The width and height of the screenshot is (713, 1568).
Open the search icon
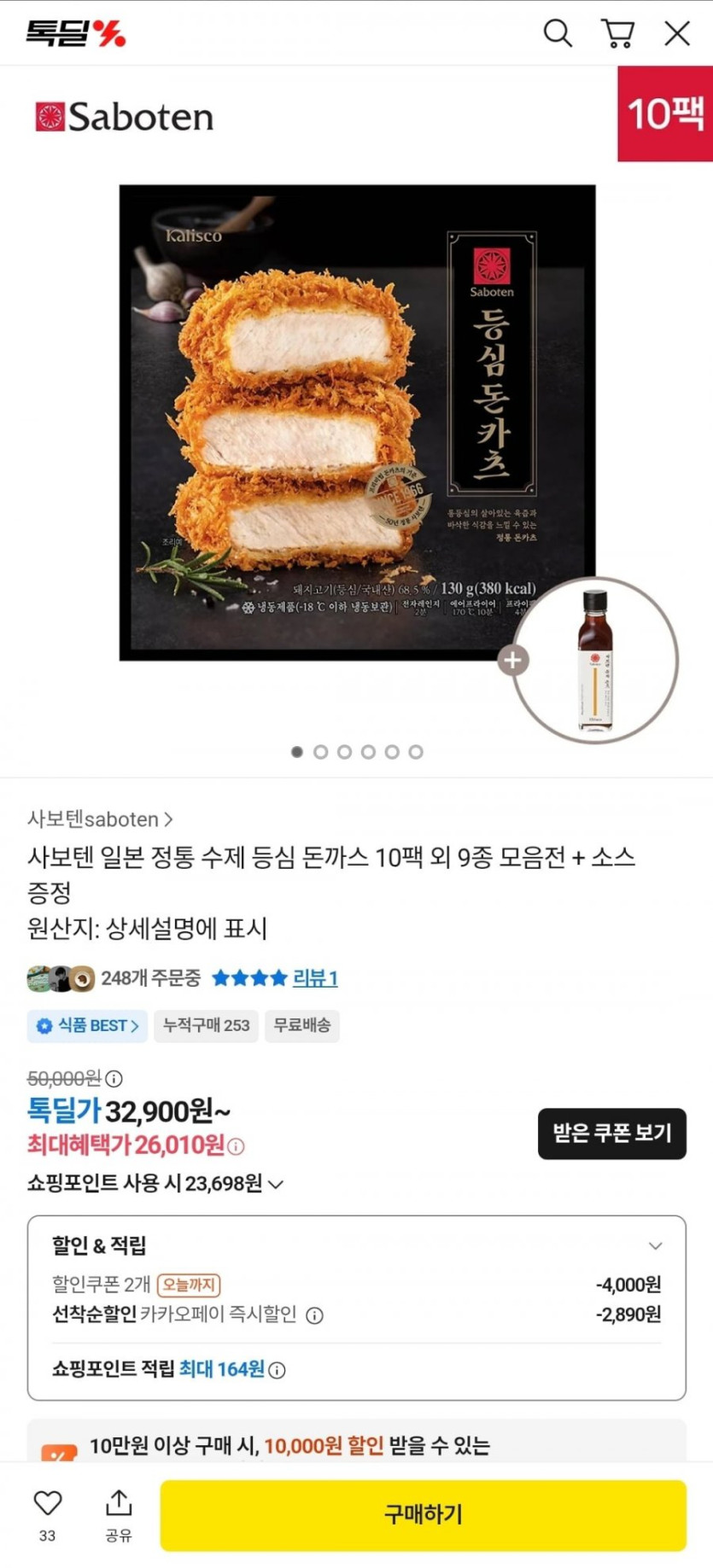click(558, 33)
